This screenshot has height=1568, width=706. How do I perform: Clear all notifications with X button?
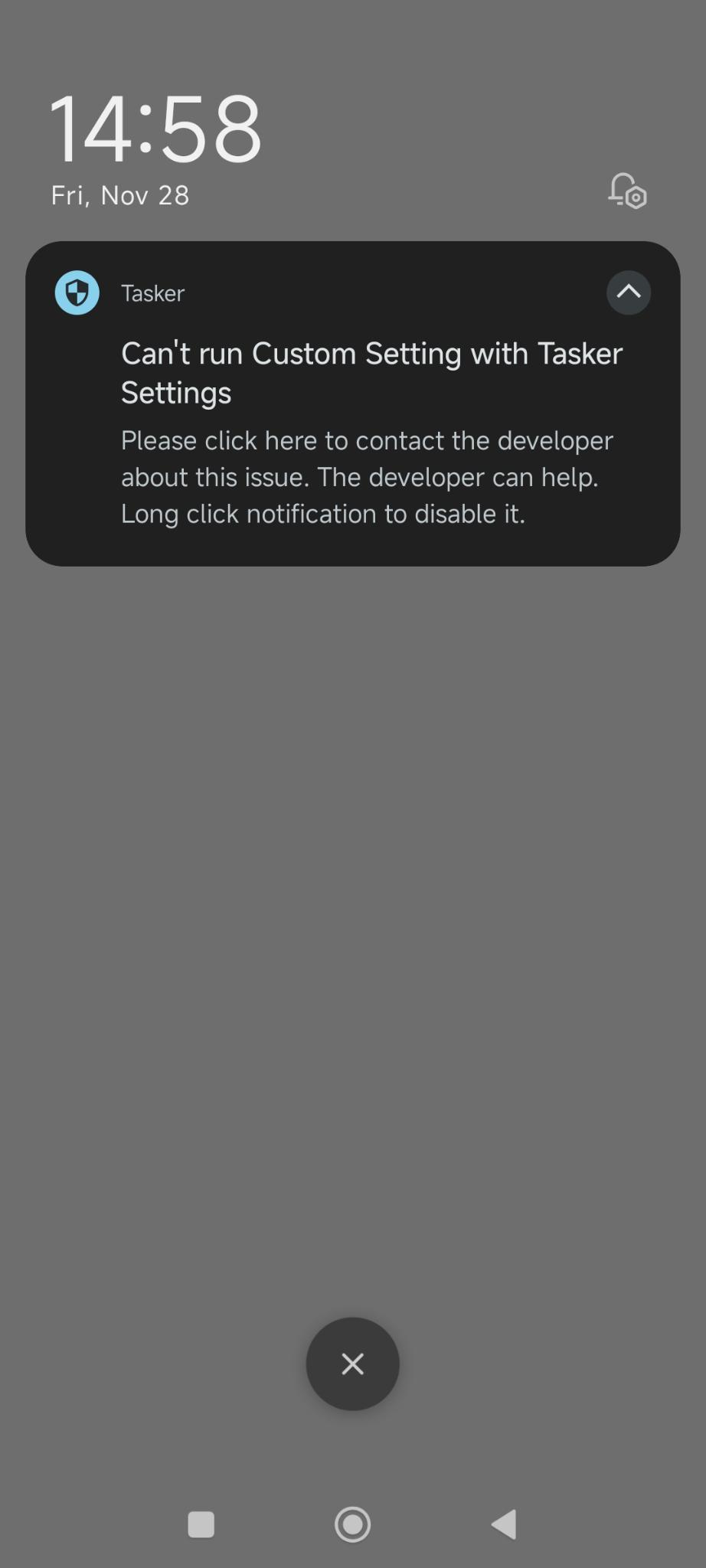click(352, 1364)
